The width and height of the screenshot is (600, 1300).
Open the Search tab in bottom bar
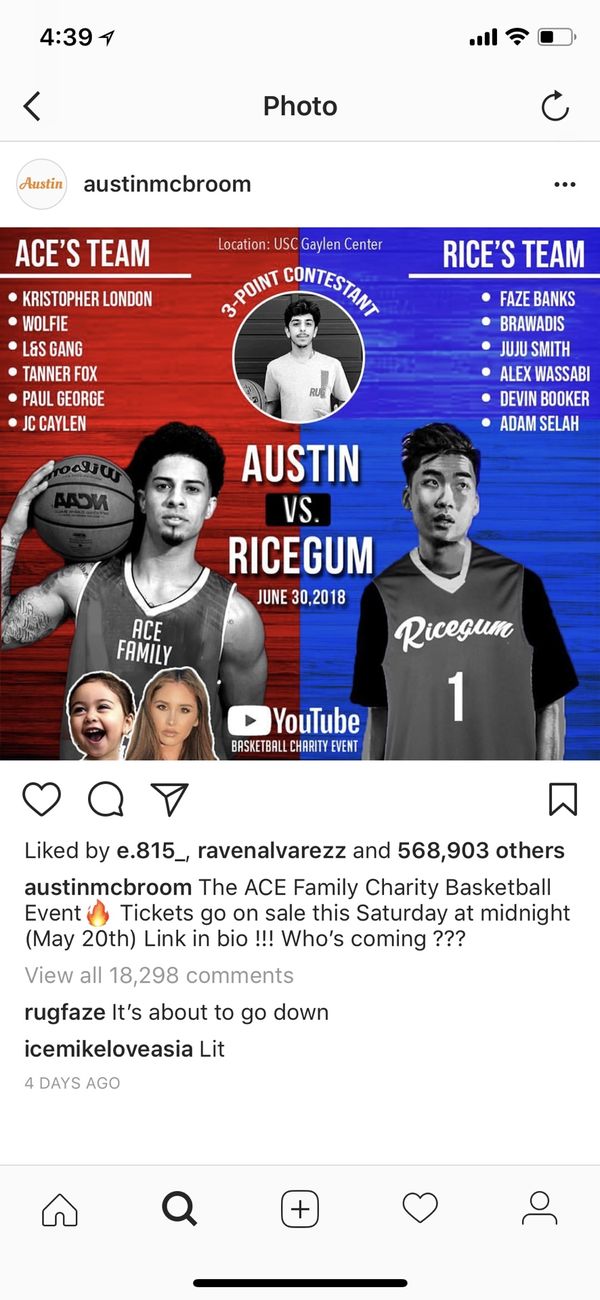click(x=179, y=1209)
